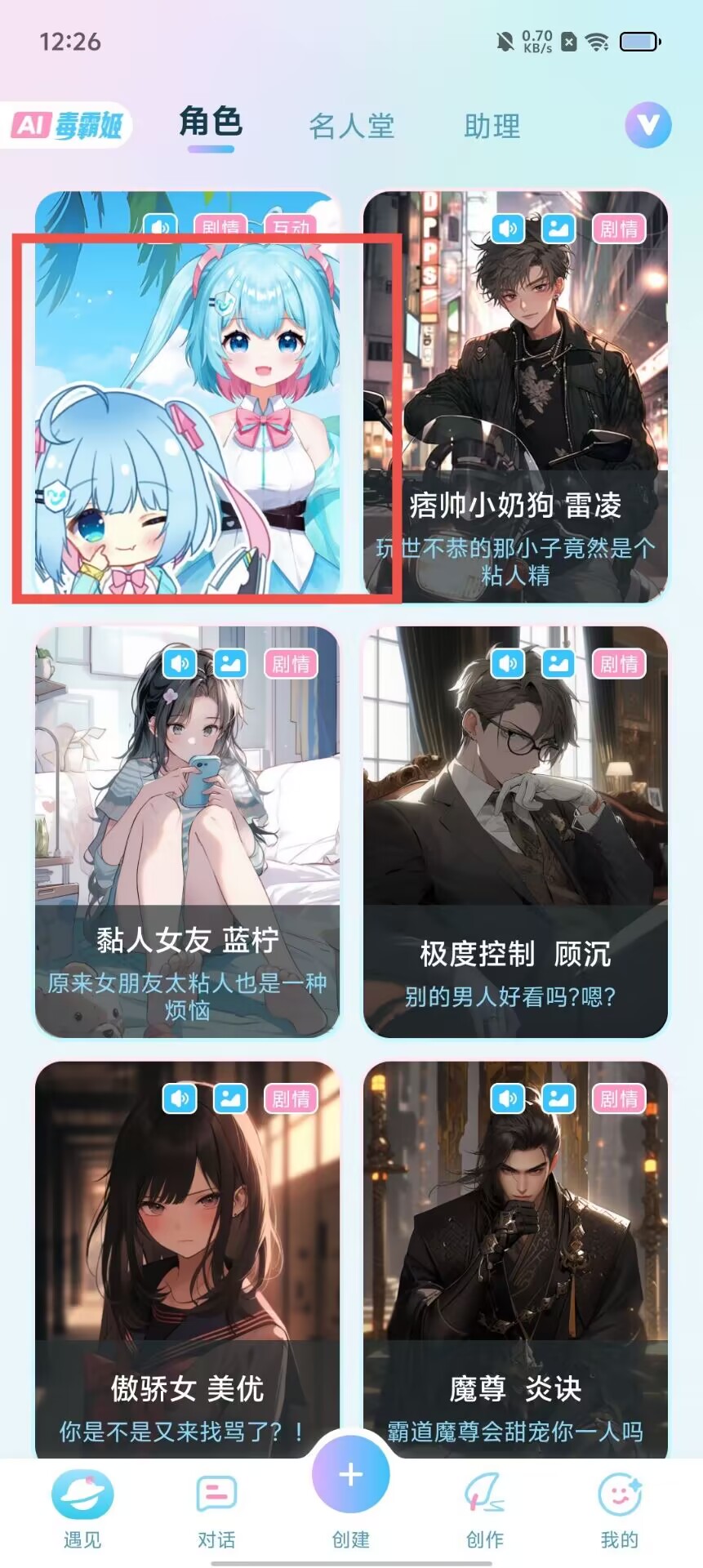Viewport: 703px width, 1568px height.
Task: Go to the 遇见 tab
Action: coord(82,1509)
